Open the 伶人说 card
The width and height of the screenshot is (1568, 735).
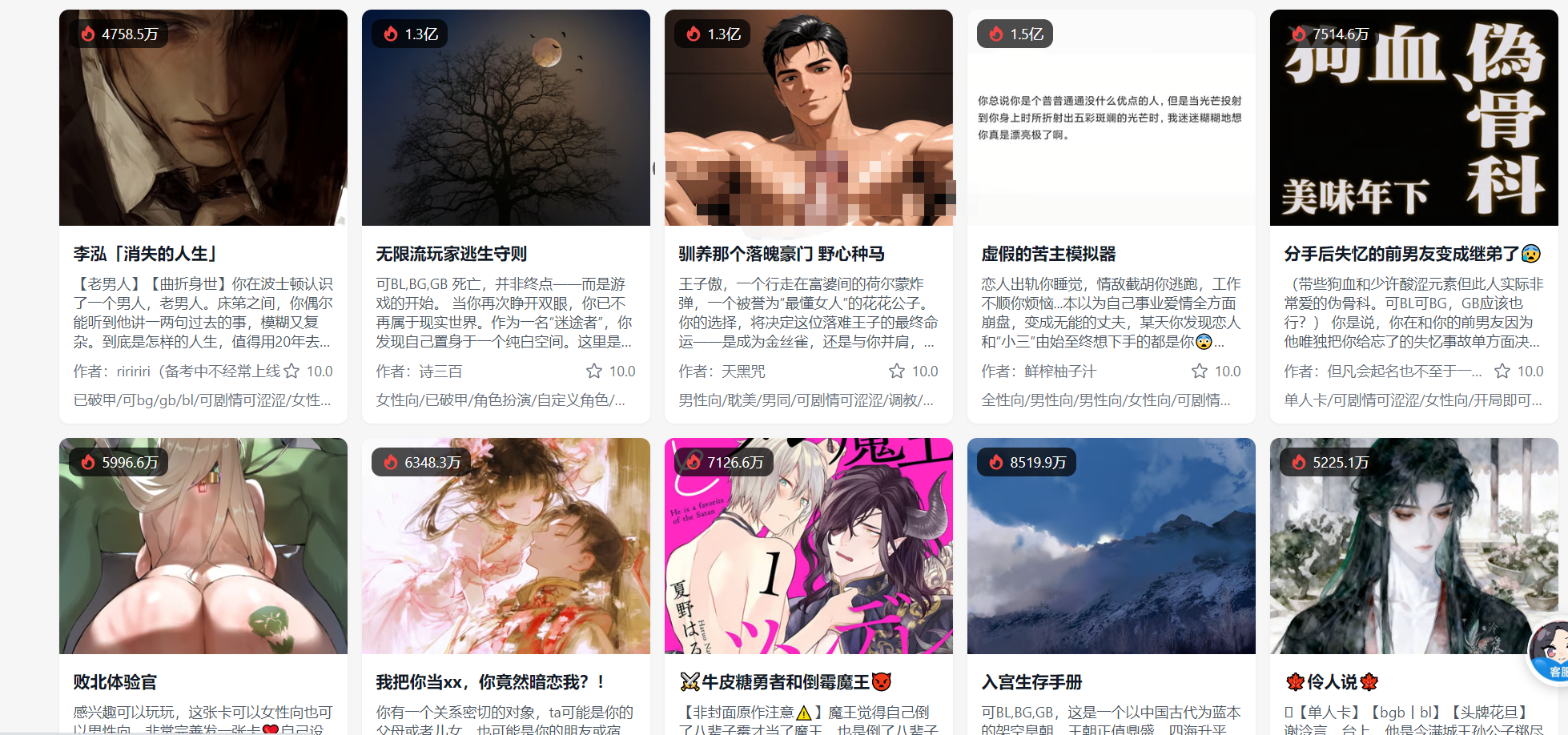point(1333,682)
